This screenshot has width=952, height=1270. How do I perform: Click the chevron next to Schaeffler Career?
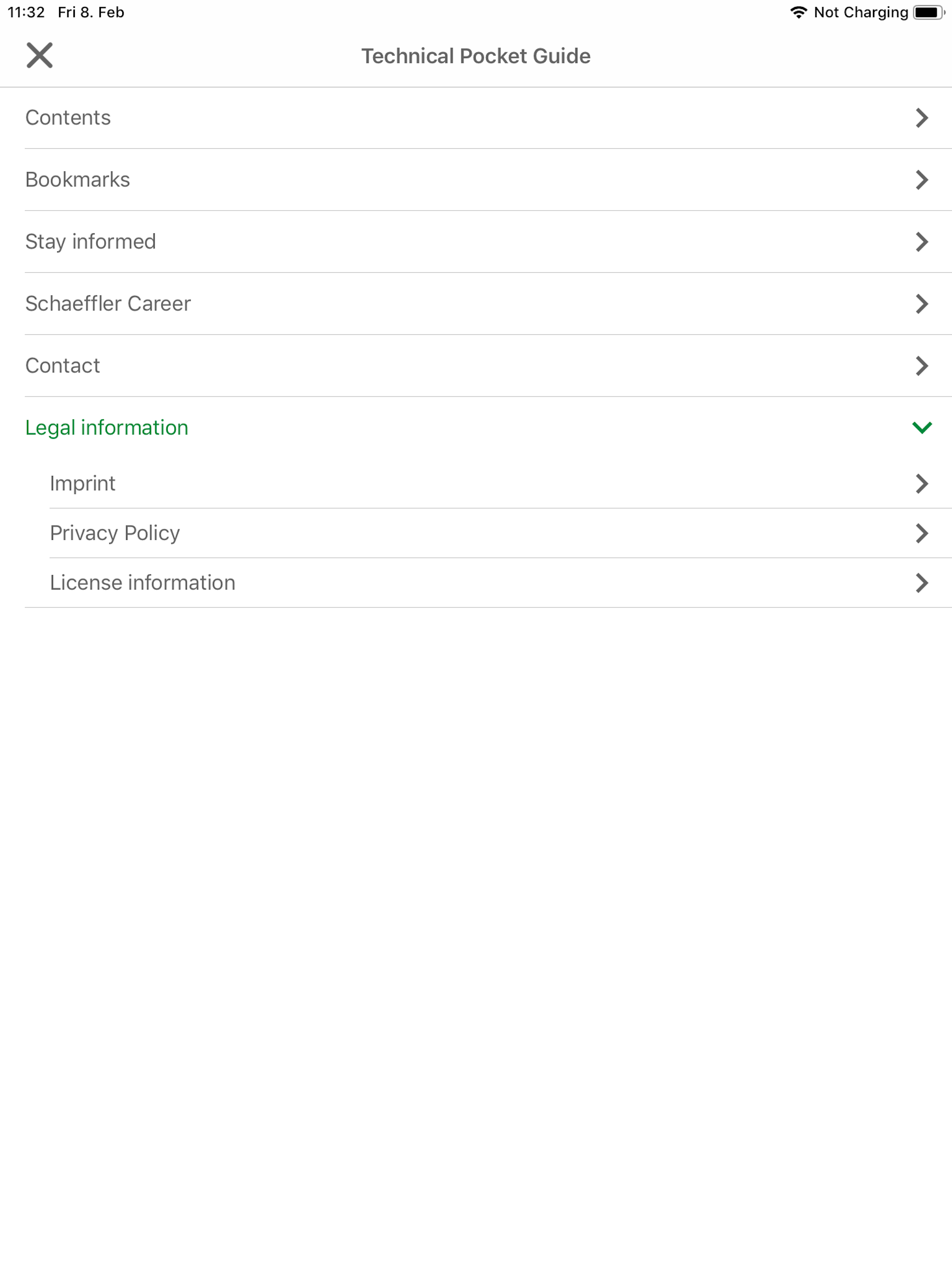coord(922,304)
